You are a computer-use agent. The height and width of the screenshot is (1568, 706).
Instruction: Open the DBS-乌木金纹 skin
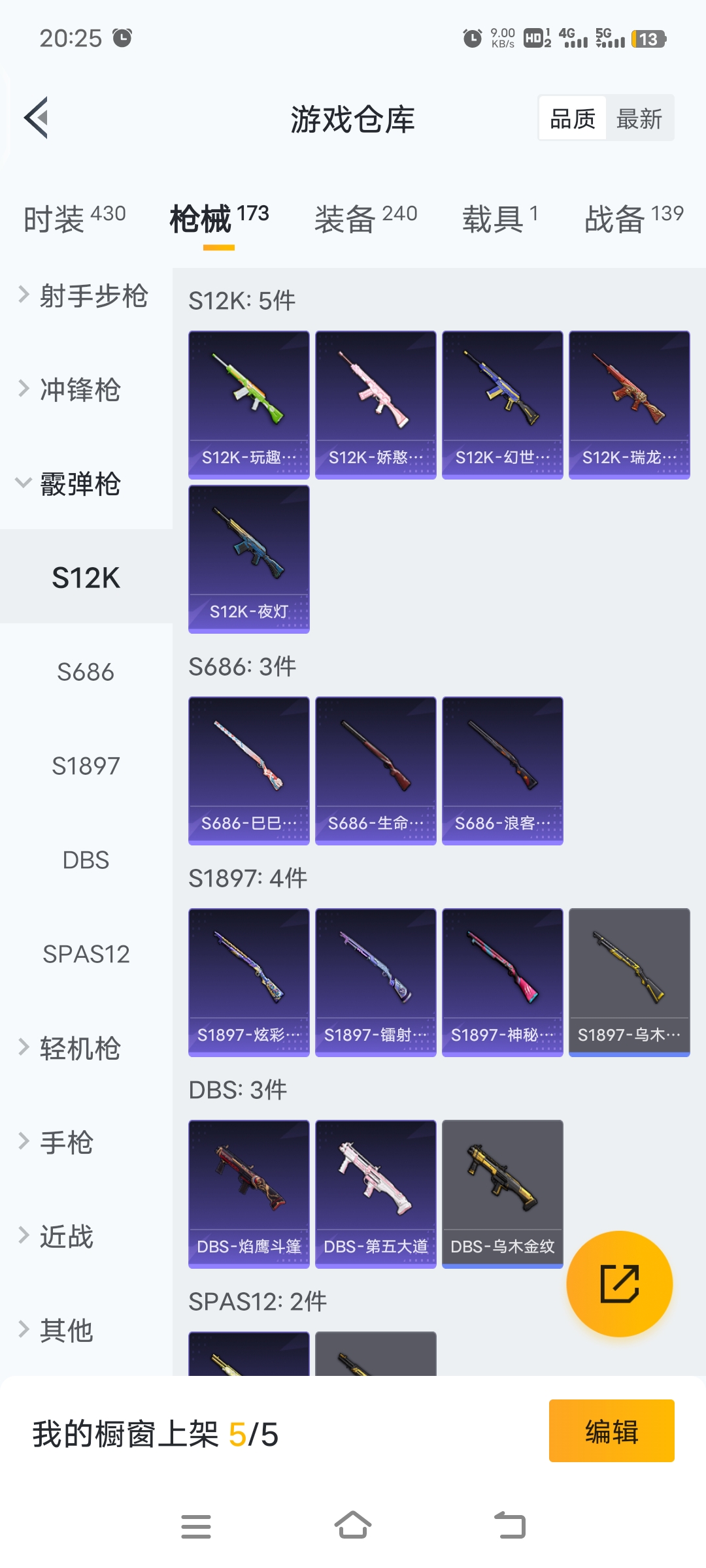point(502,1194)
